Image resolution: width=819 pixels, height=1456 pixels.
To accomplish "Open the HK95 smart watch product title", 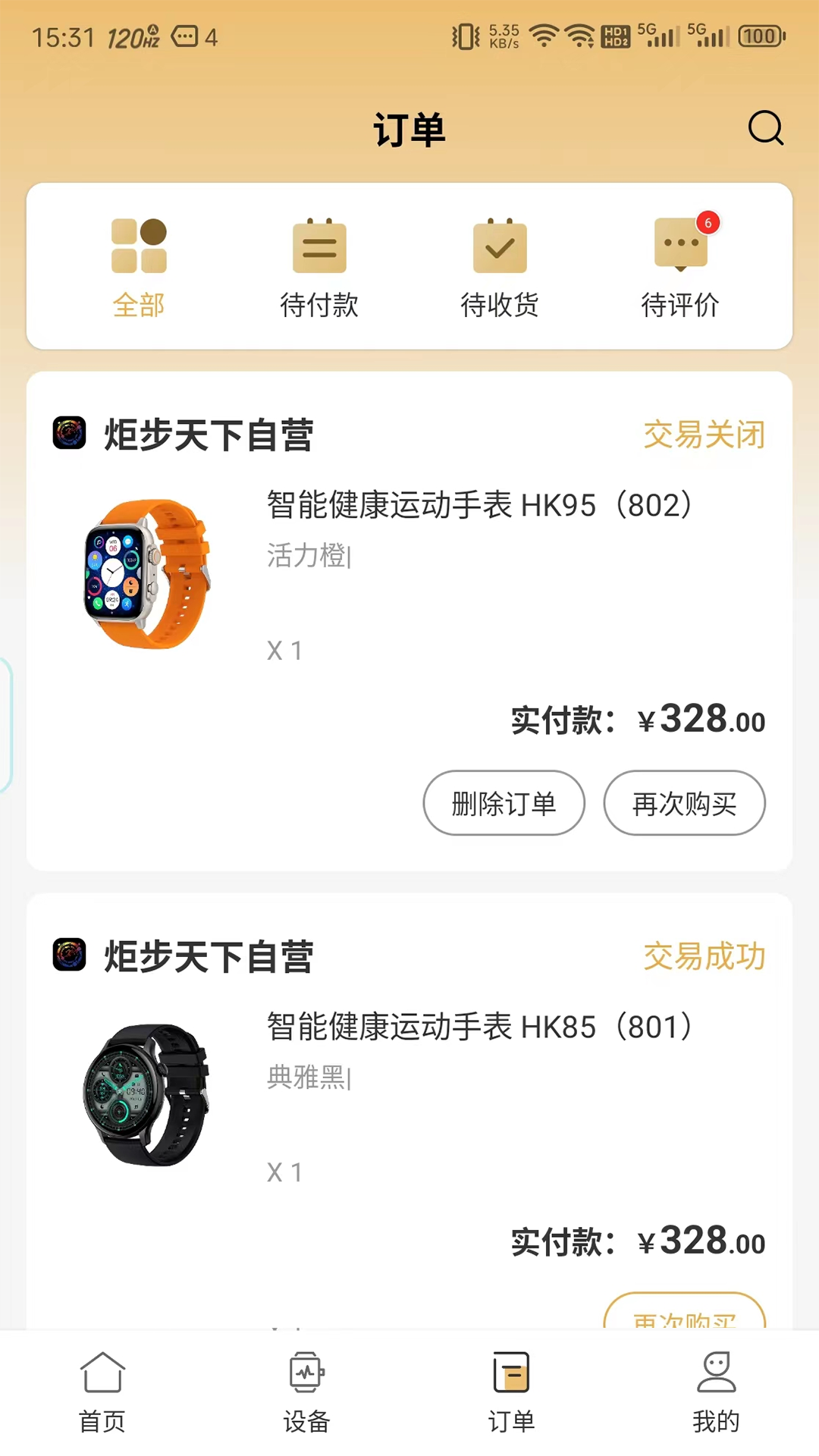I will click(479, 504).
